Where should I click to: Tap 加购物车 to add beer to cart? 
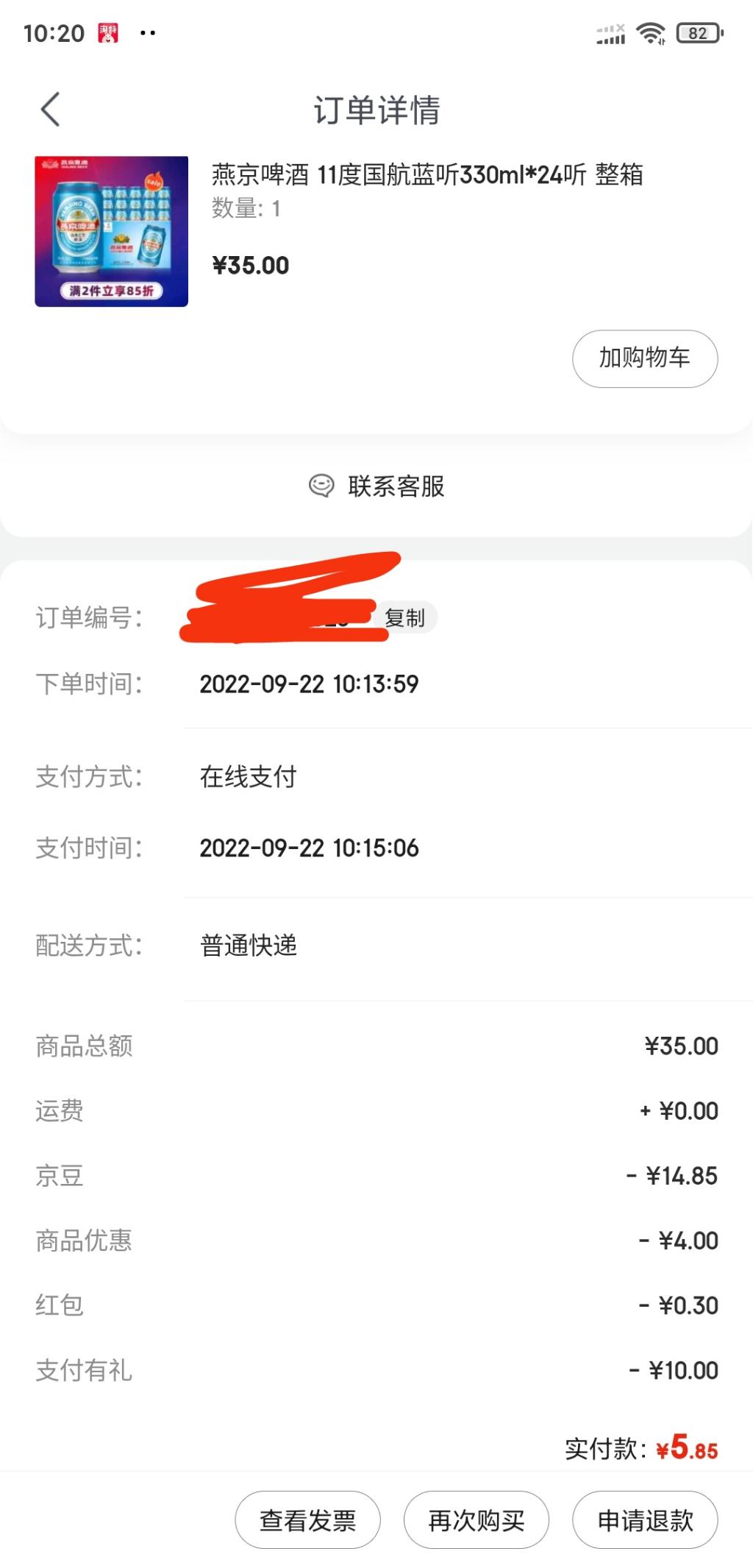[644, 358]
